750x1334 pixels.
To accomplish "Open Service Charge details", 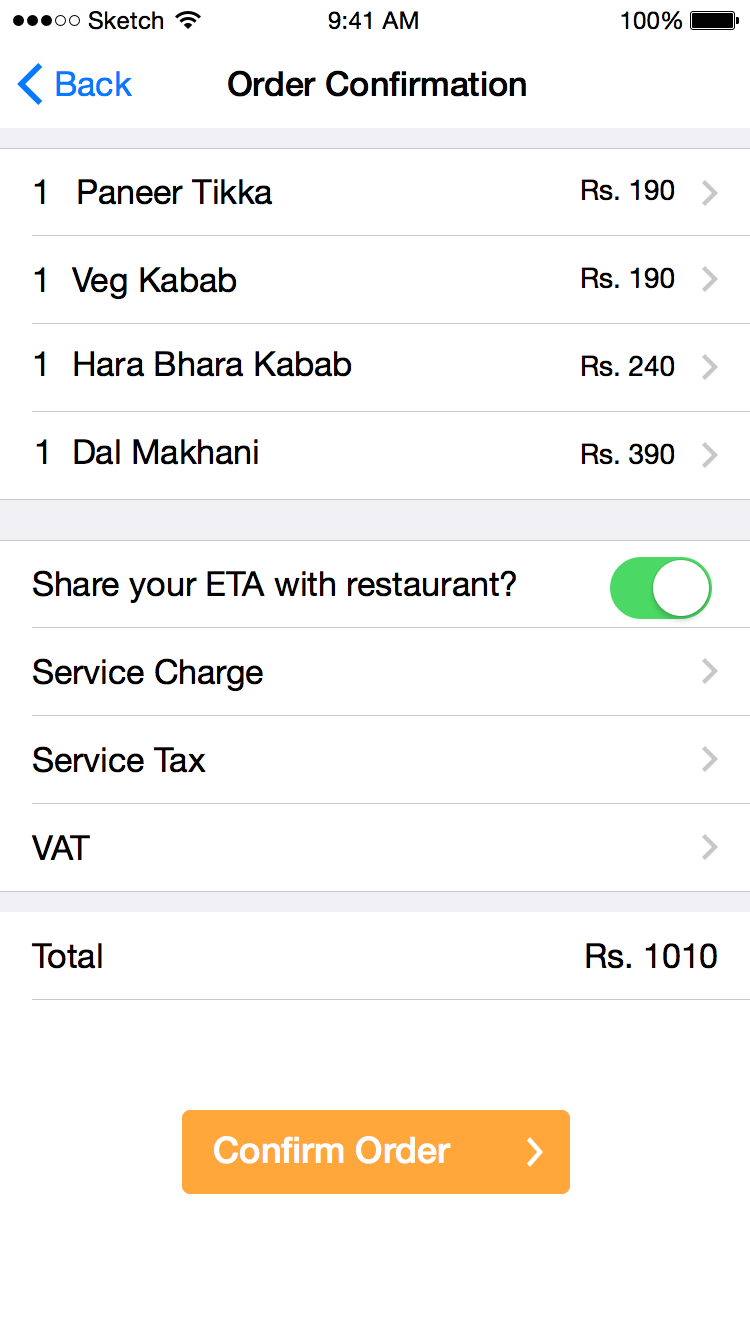I will coord(375,672).
